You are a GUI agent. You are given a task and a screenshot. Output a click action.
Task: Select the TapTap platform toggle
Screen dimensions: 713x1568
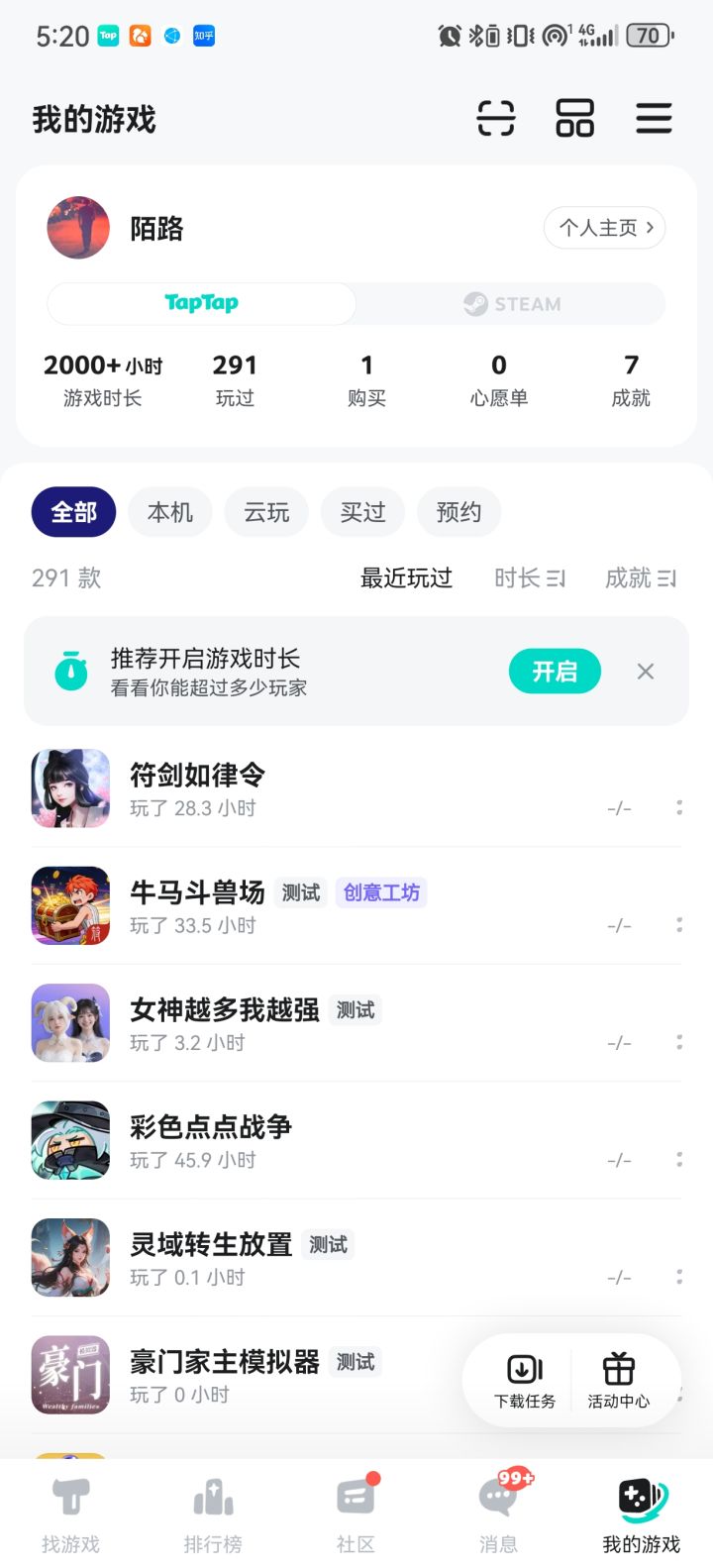201,304
